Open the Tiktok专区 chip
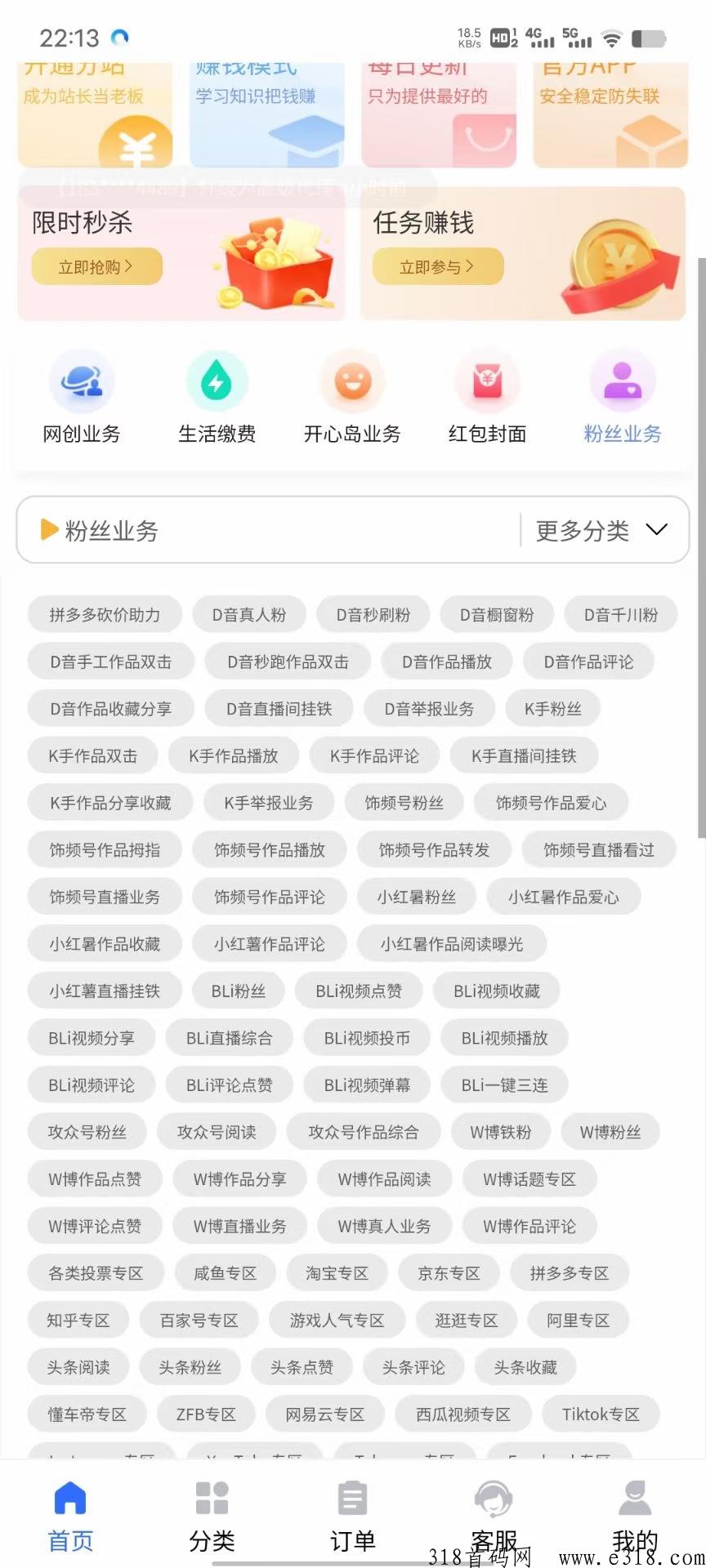706x1568 pixels. tap(601, 1414)
